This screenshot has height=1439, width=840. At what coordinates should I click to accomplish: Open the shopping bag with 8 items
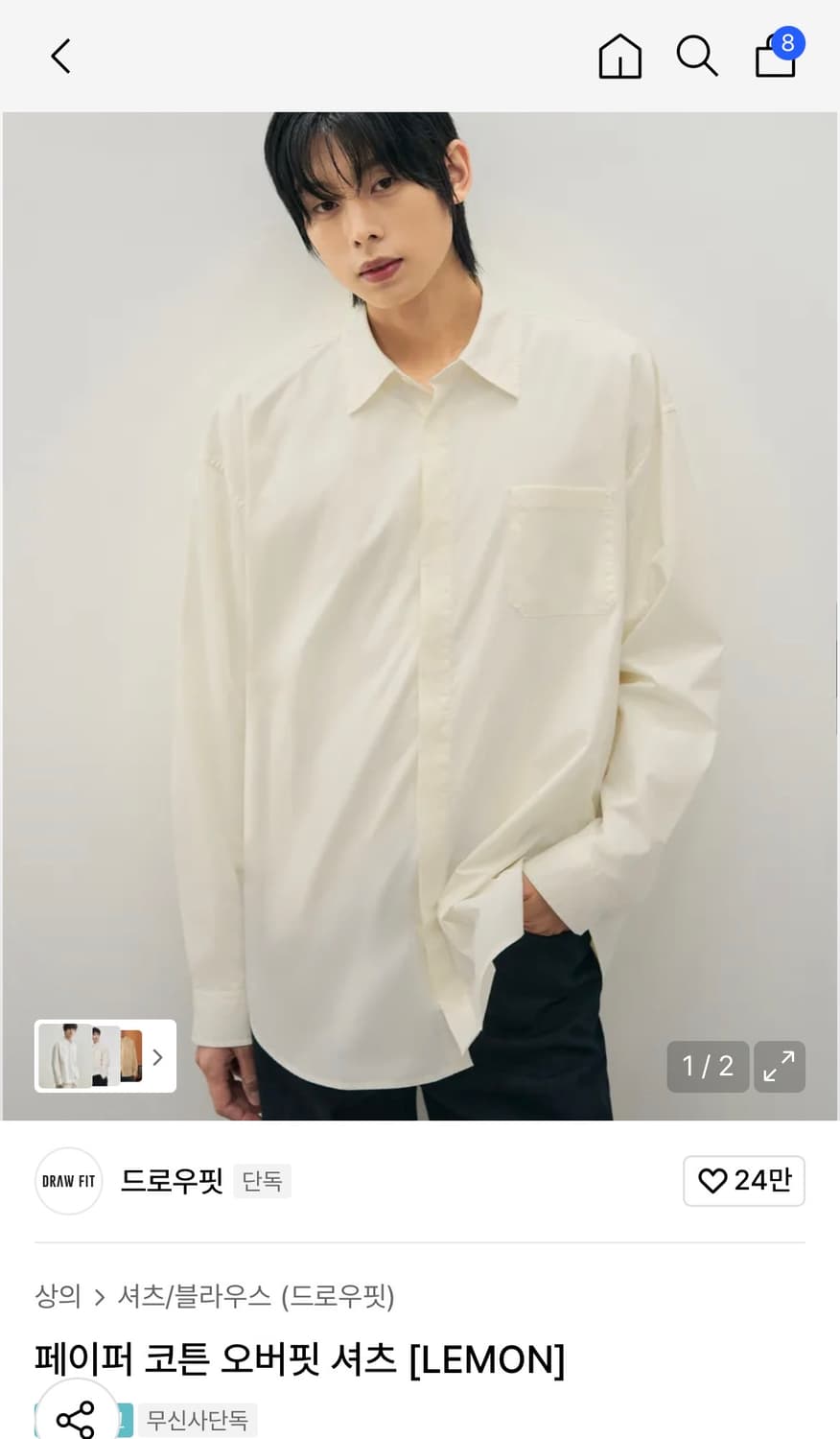(773, 58)
